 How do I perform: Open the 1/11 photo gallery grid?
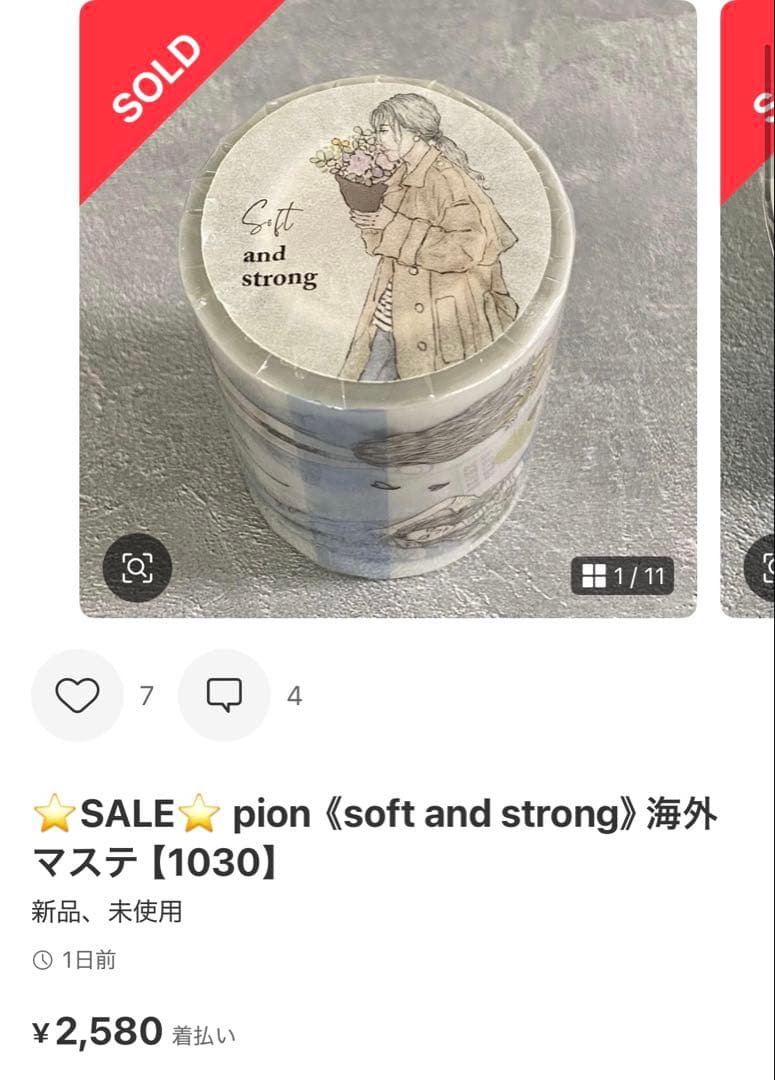point(623,576)
